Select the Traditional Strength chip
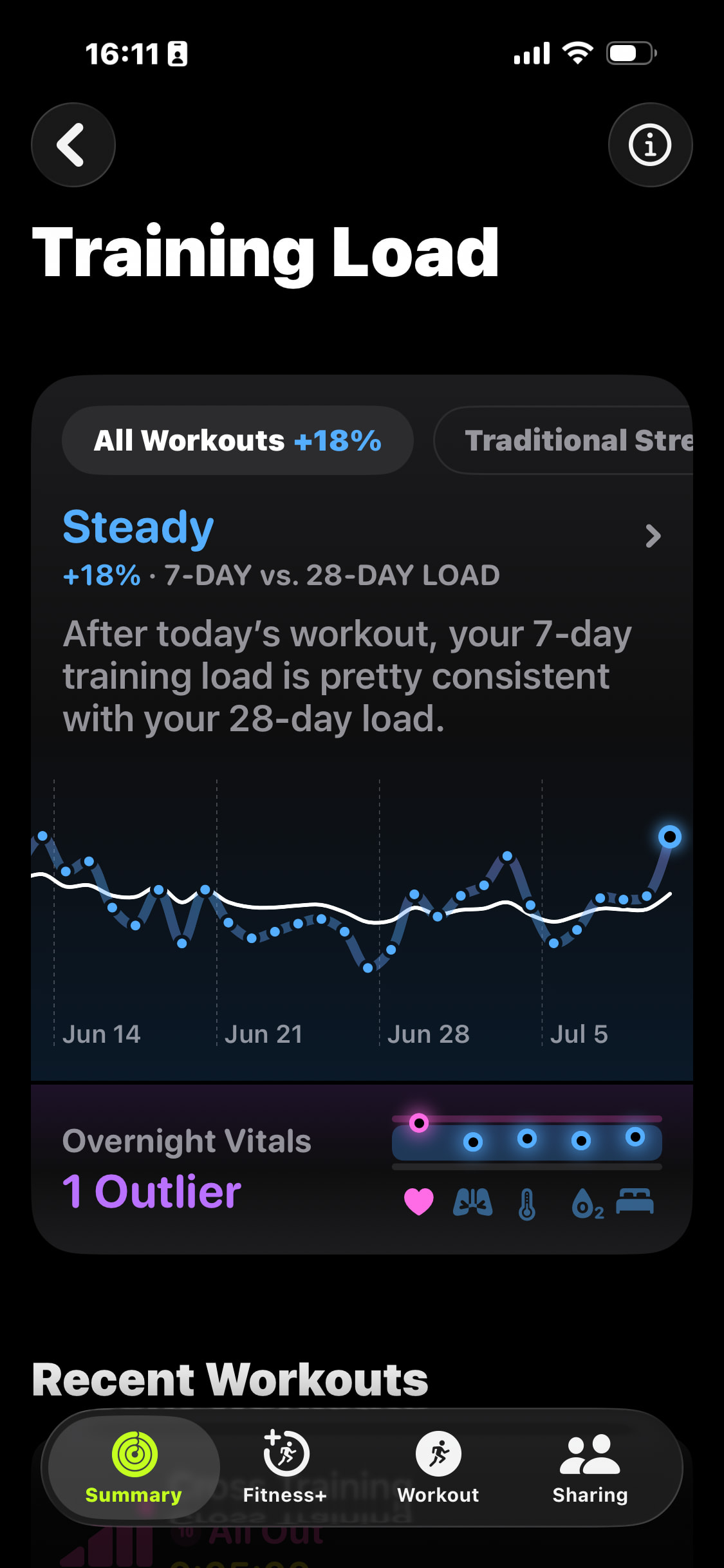Viewport: 724px width, 1568px height. (564, 440)
